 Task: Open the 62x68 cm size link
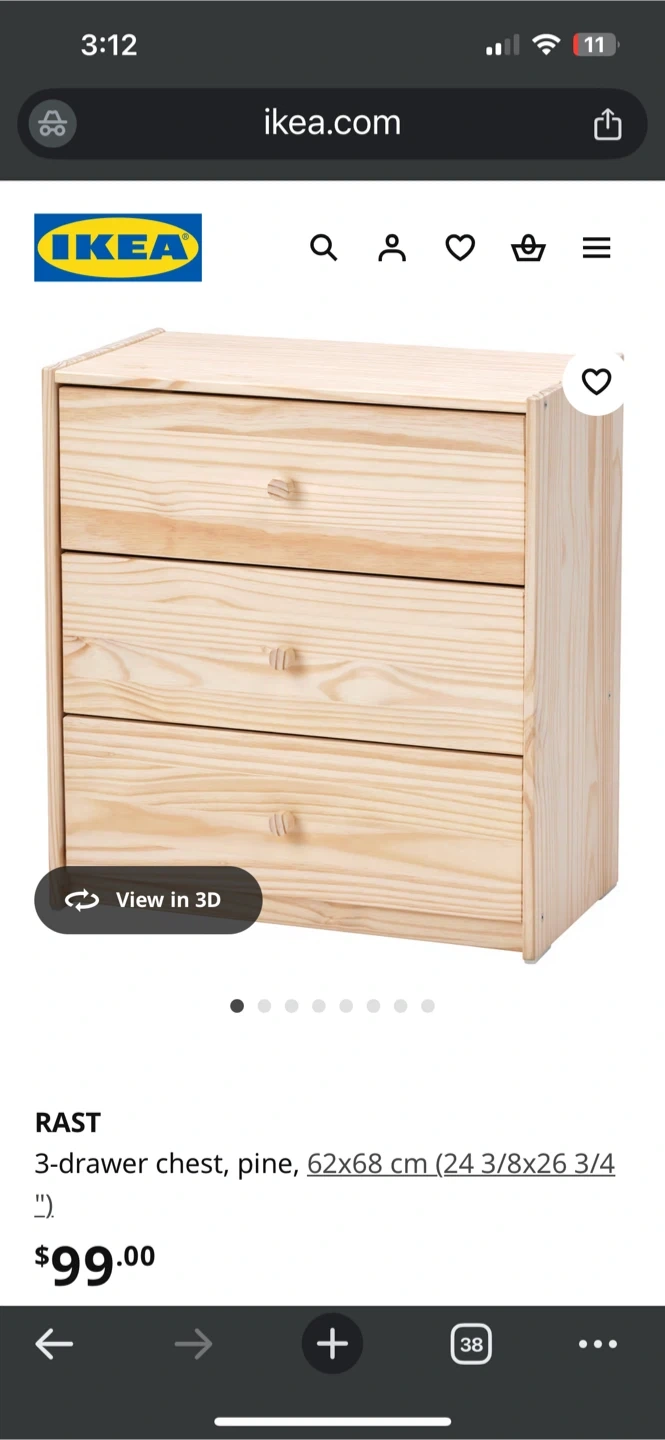460,1164
